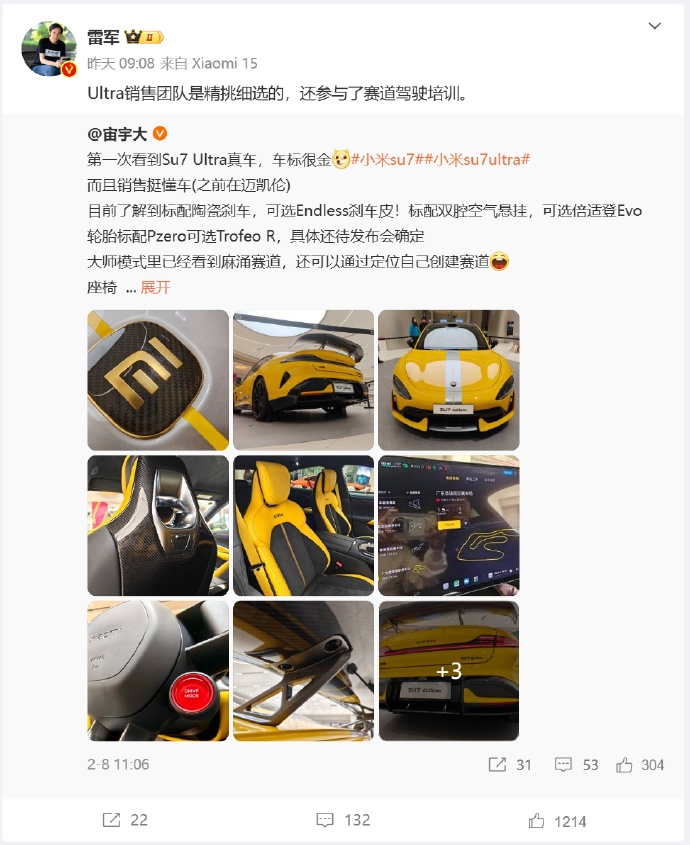View the carbon fiber seat-back photo
Image resolution: width=690 pixels, height=845 pixels.
coord(158,525)
